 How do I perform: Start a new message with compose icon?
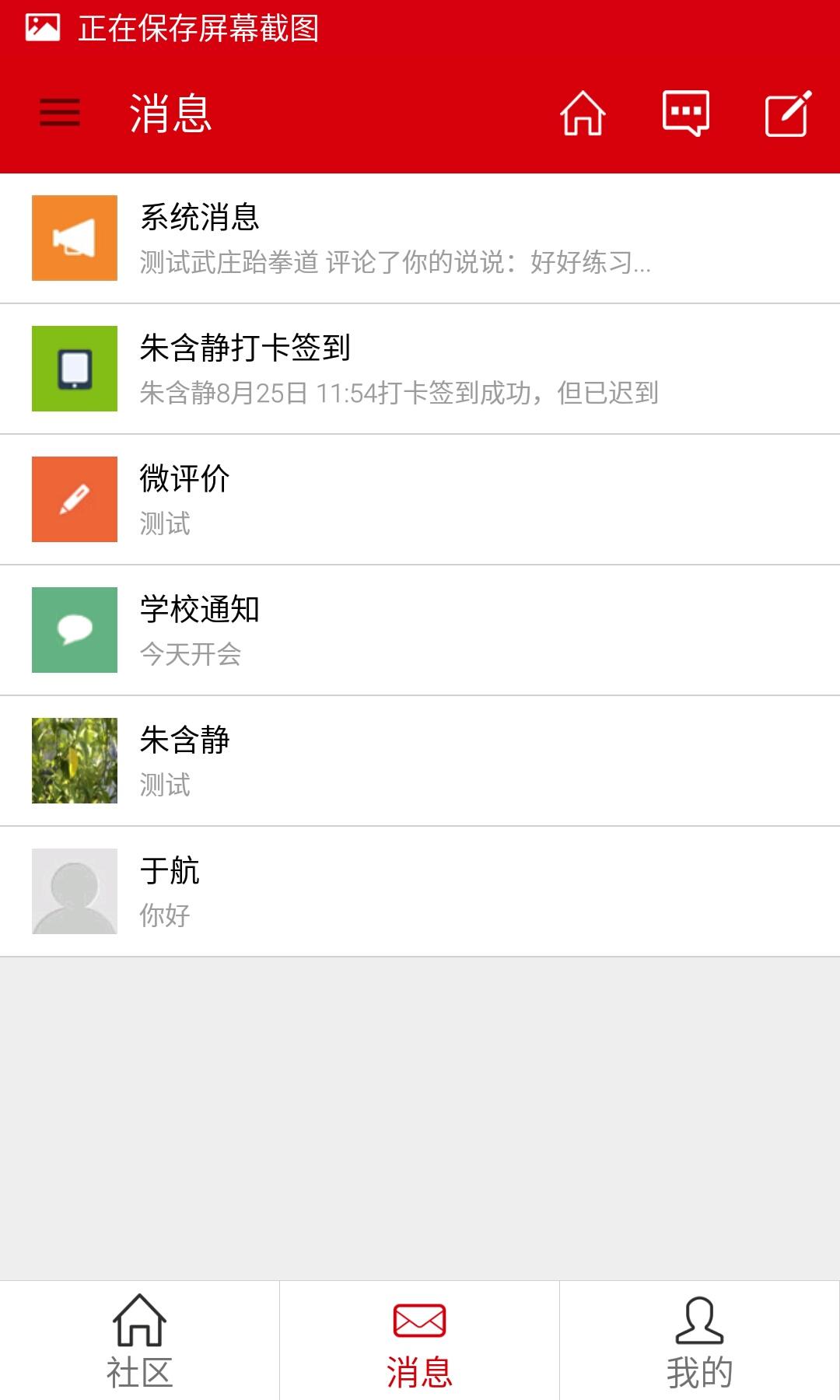pos(789,114)
